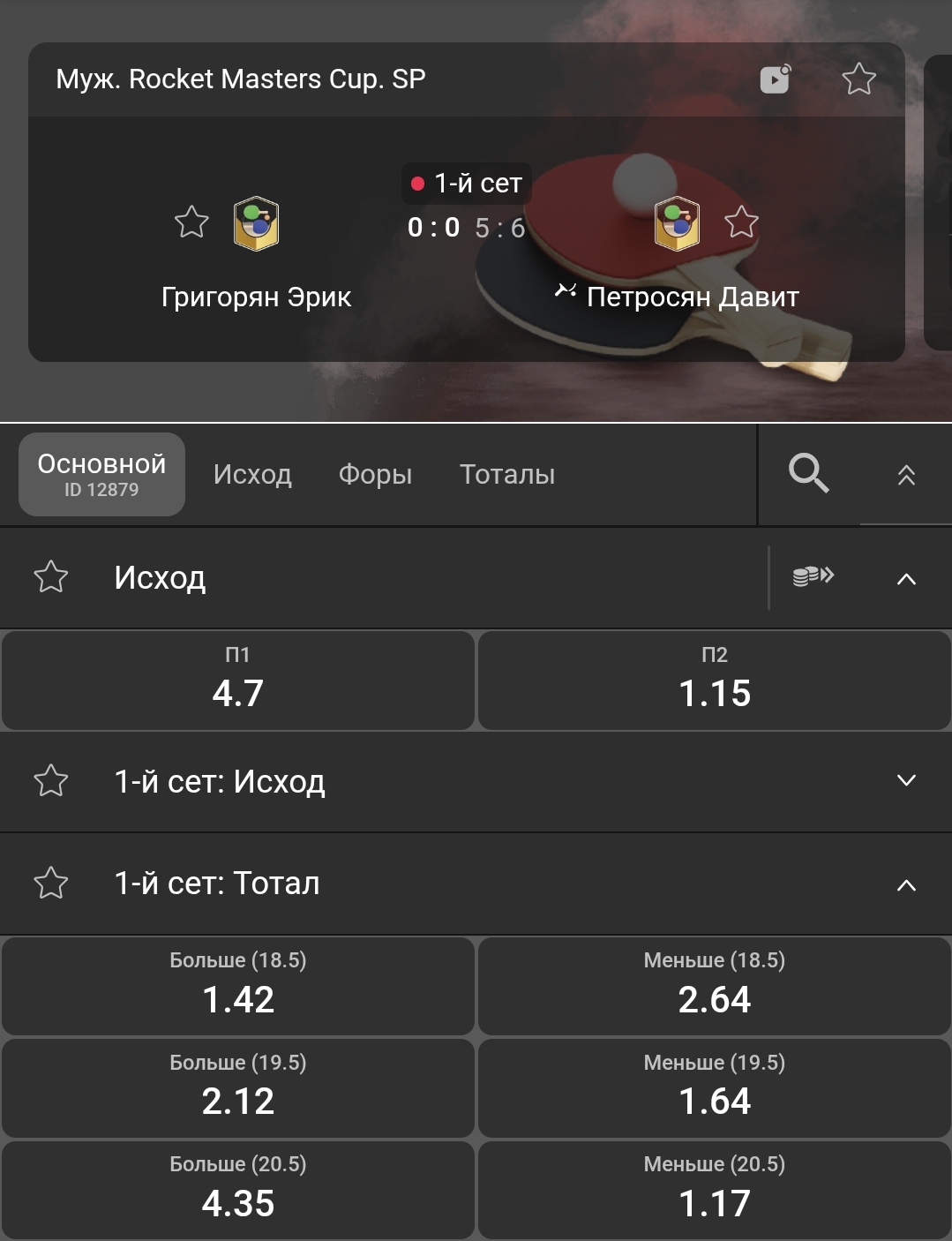Viewport: 952px width, 1241px height.
Task: Expand the 1-й сет: Исход section
Action: [906, 781]
